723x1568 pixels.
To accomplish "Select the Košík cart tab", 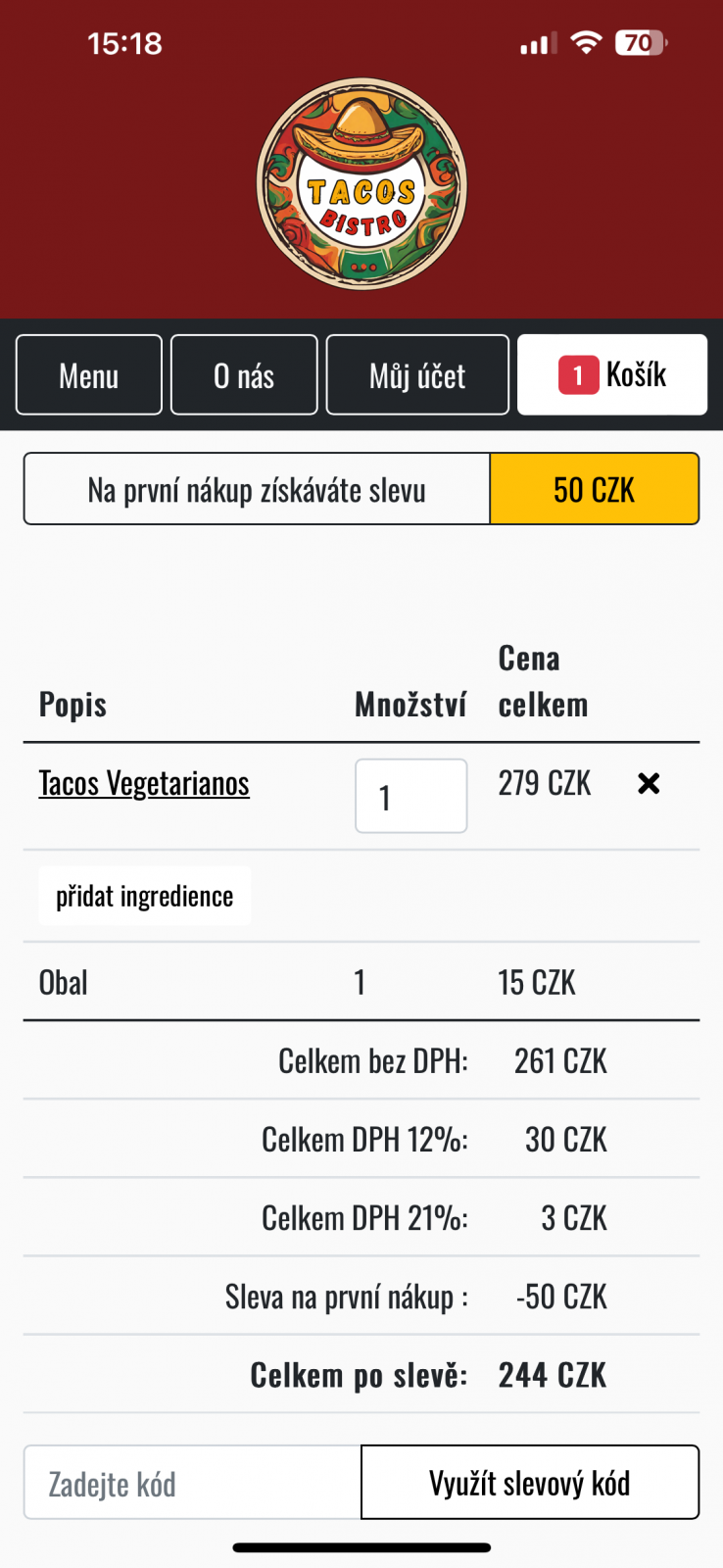I will click(x=612, y=375).
